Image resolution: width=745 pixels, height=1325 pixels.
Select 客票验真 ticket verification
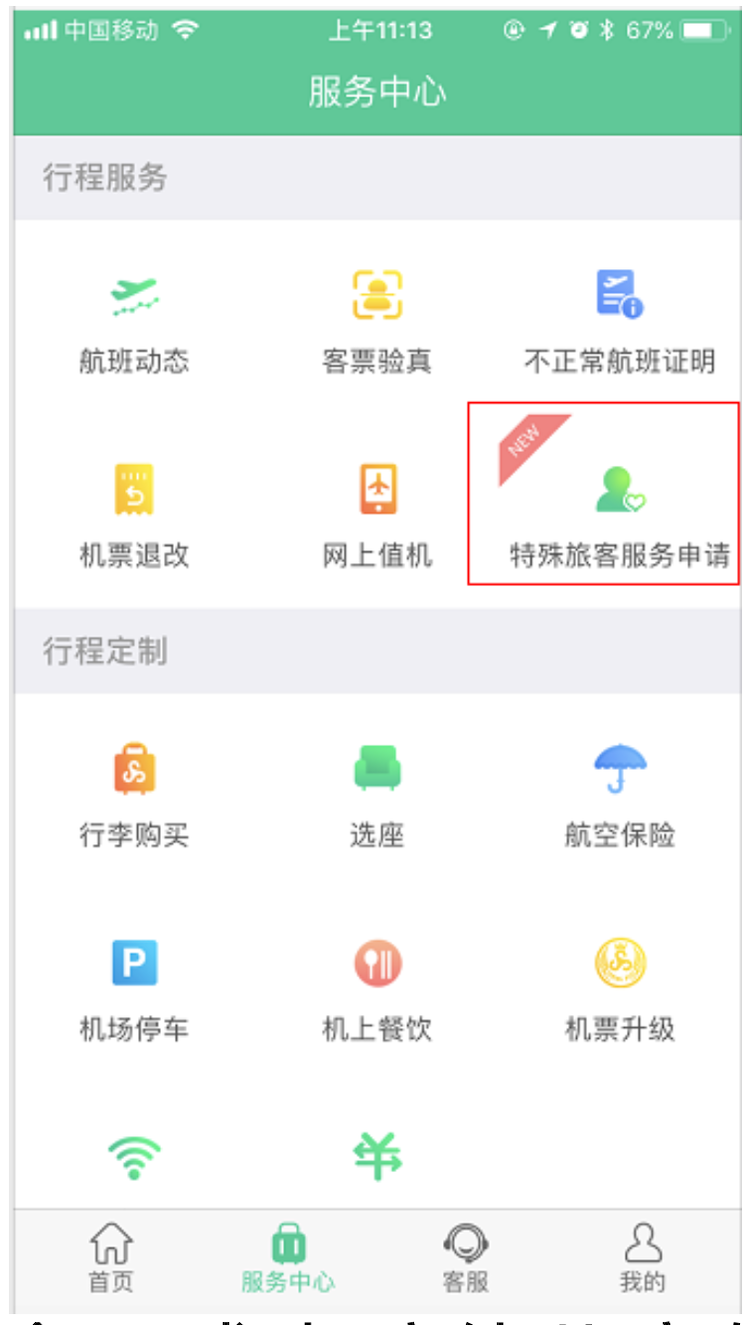377,318
